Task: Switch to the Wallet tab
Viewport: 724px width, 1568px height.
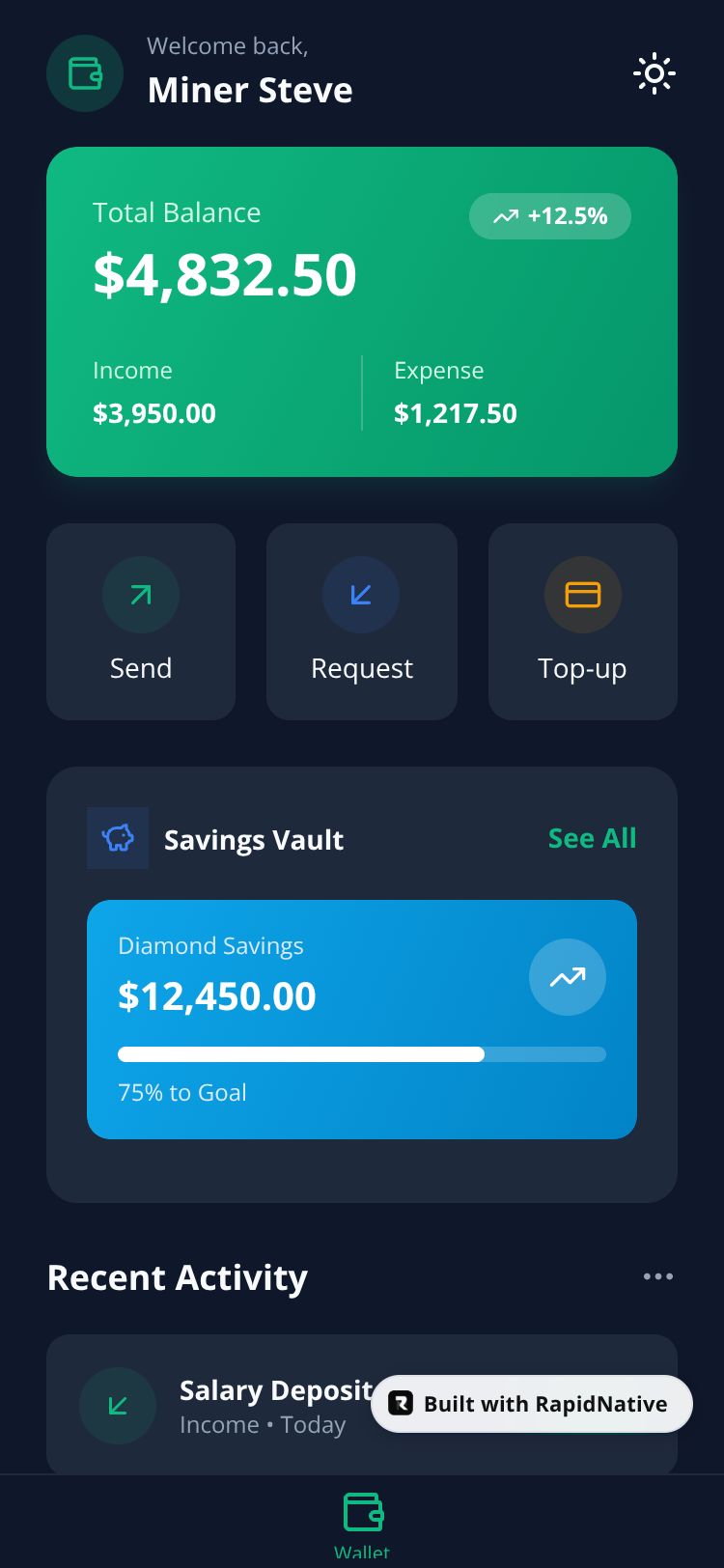Action: pos(362,1521)
